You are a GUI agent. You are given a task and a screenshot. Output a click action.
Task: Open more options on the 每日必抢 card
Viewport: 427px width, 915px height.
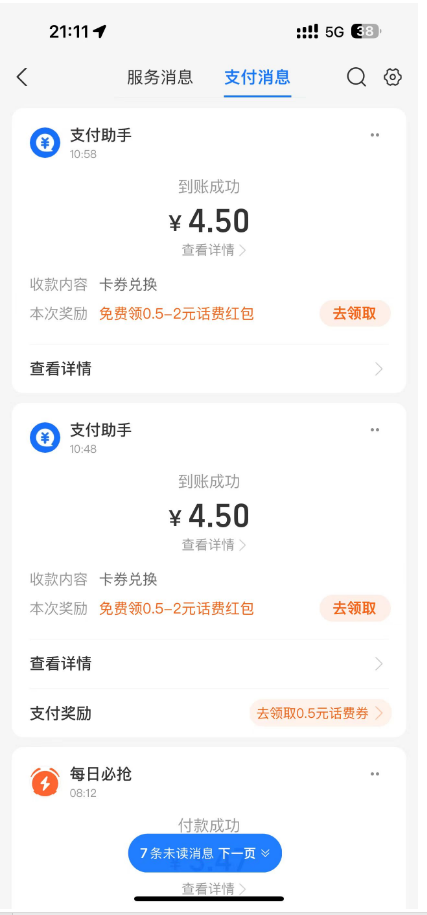tap(374, 774)
